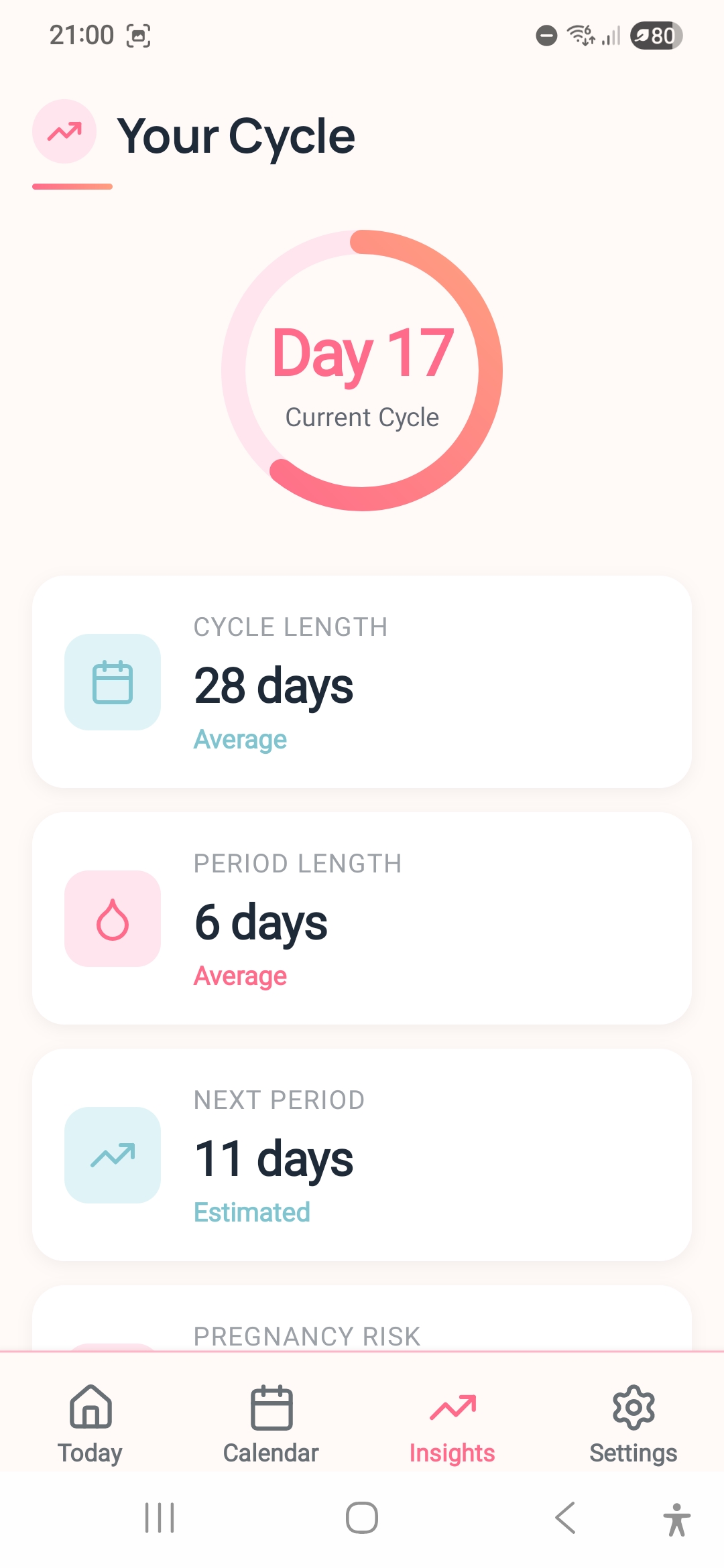This screenshot has width=724, height=1568.
Task: Select the do-not-disturb icon in status bar
Action: [x=546, y=36]
